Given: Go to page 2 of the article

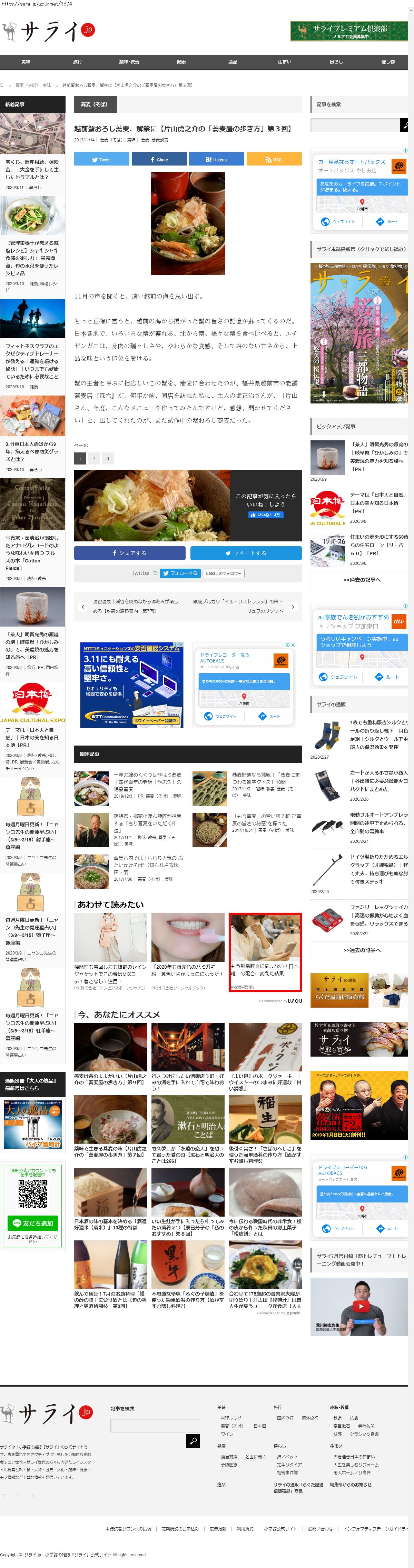Looking at the screenshot, I should point(94,458).
